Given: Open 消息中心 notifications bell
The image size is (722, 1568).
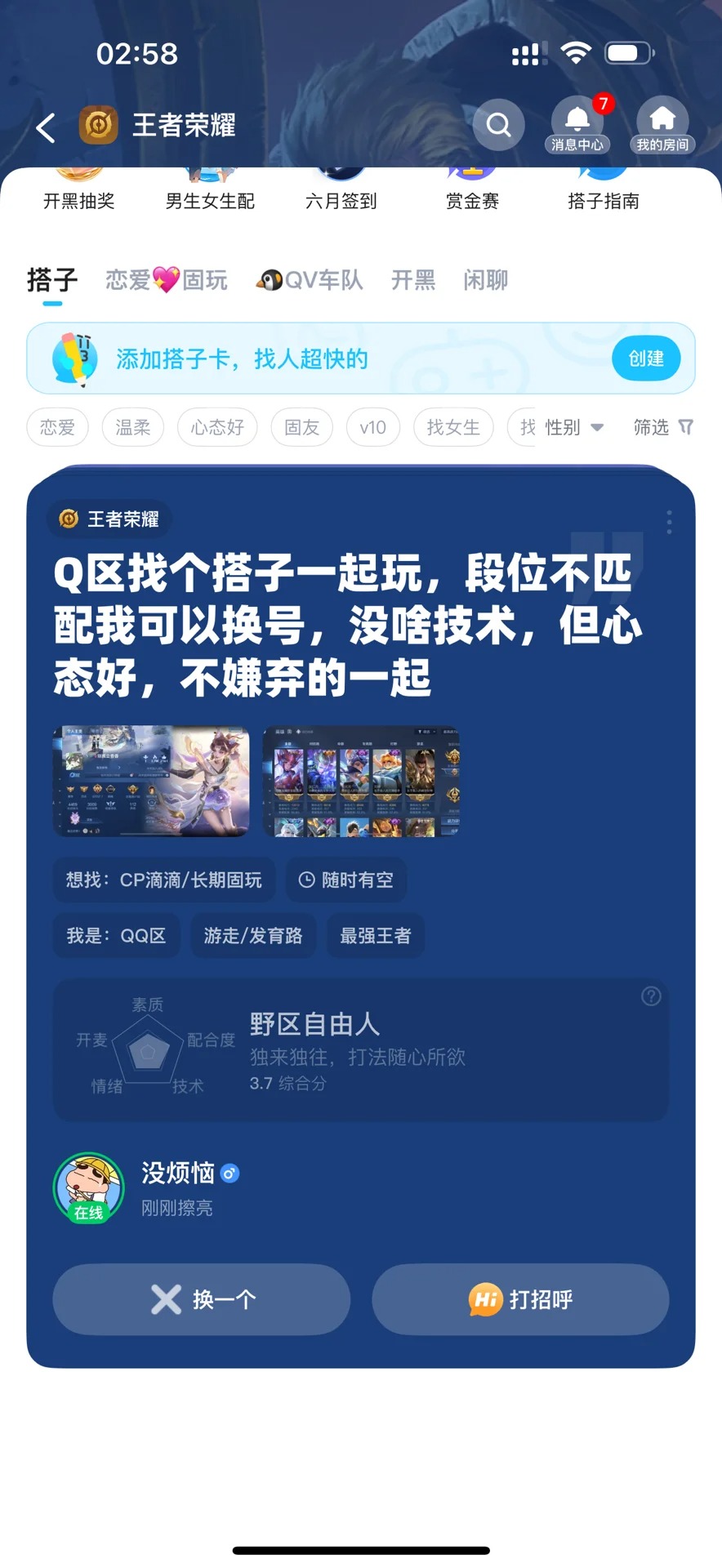Looking at the screenshot, I should pyautogui.click(x=577, y=124).
